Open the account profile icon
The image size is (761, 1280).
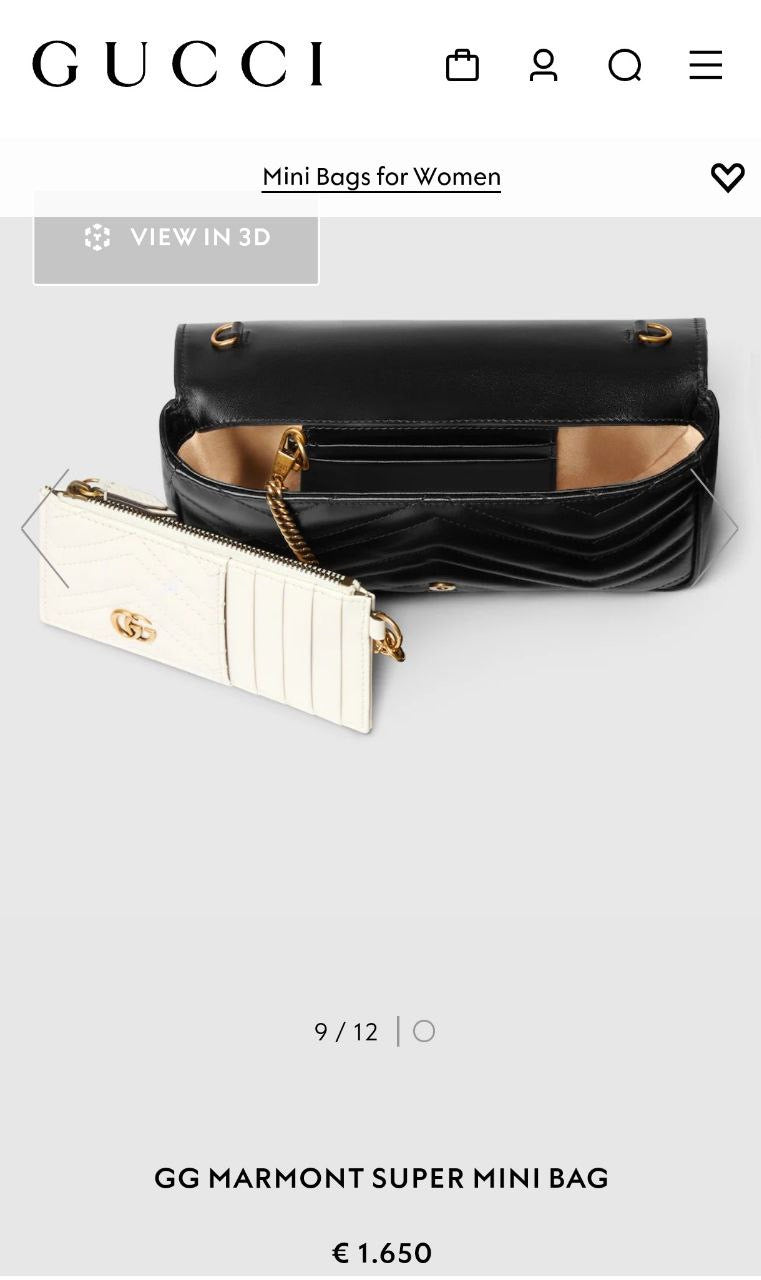coord(543,65)
